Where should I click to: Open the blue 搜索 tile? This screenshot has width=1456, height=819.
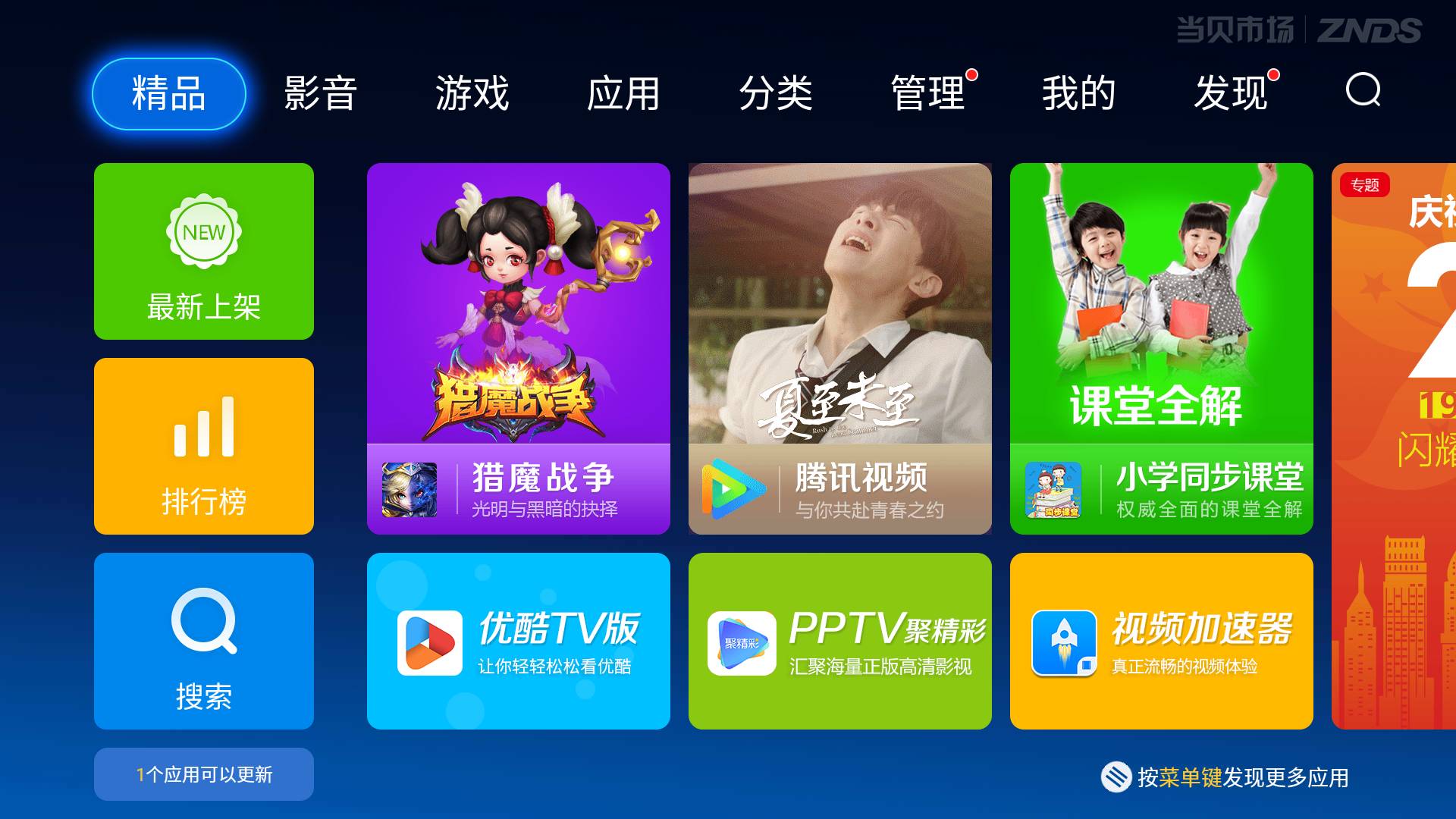pos(204,641)
